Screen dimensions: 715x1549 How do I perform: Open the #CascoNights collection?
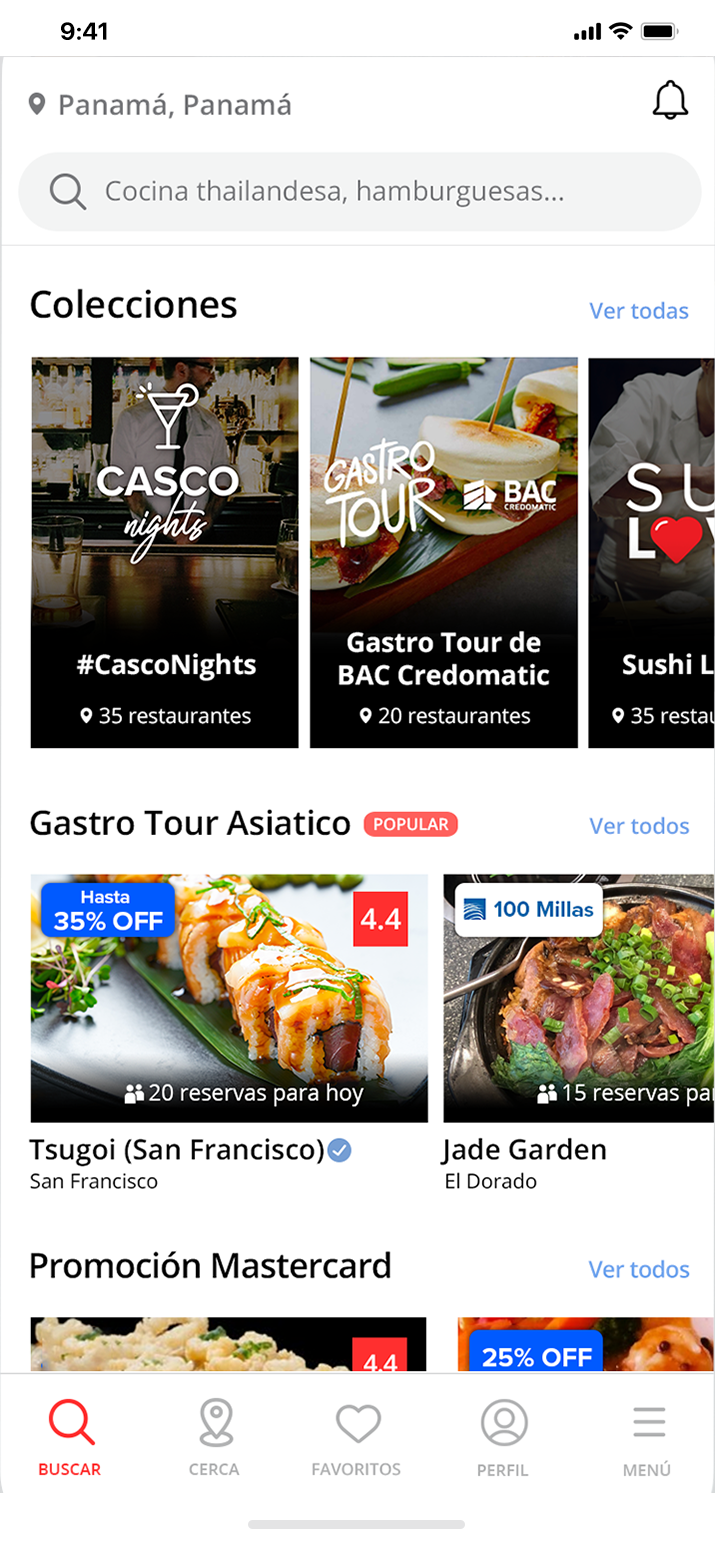tap(165, 552)
